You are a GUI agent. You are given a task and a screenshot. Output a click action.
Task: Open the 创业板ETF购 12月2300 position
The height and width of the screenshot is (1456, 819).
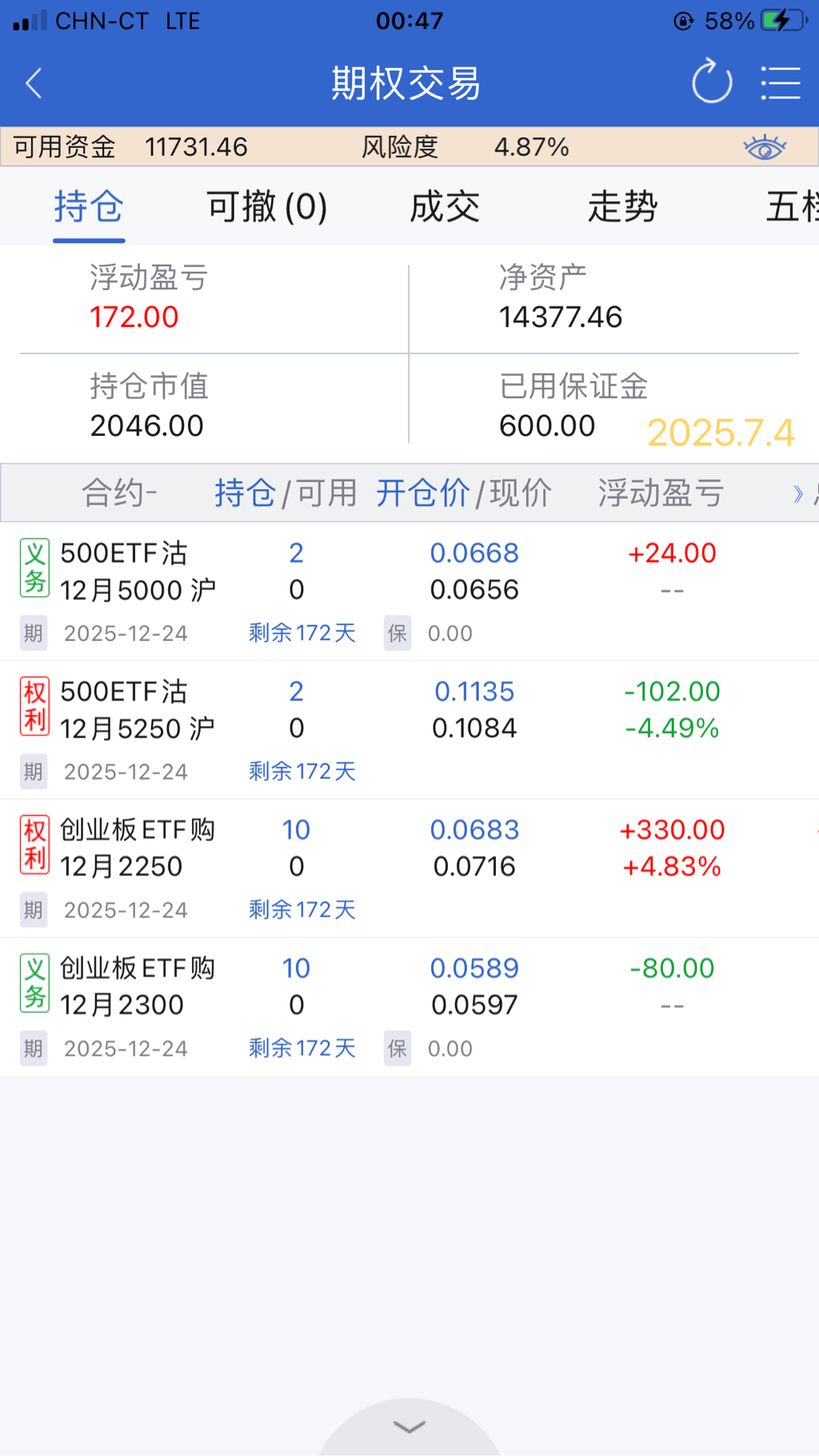tap(138, 986)
